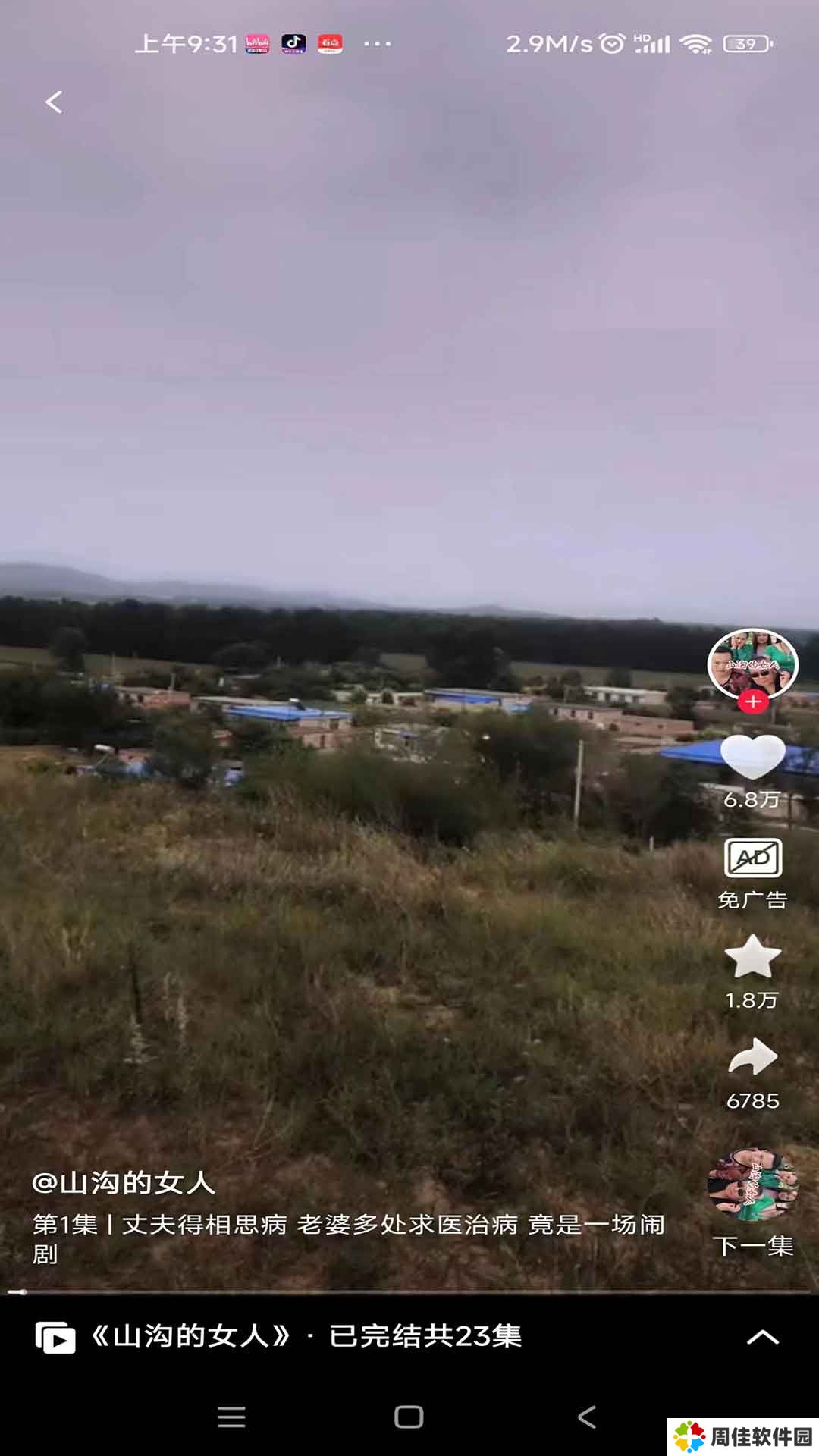Go back using the top-left arrow

coord(54,102)
